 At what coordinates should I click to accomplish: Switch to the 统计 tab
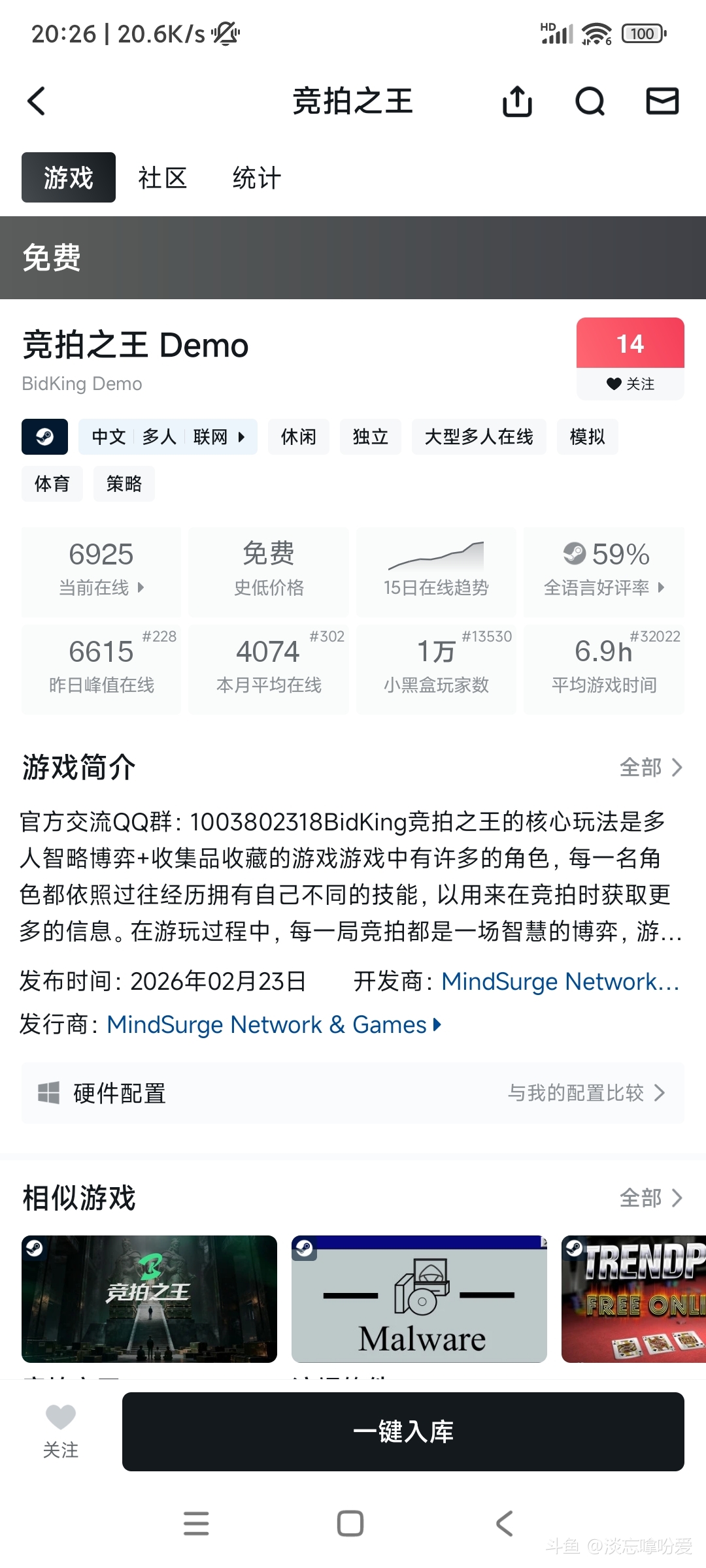[257, 178]
